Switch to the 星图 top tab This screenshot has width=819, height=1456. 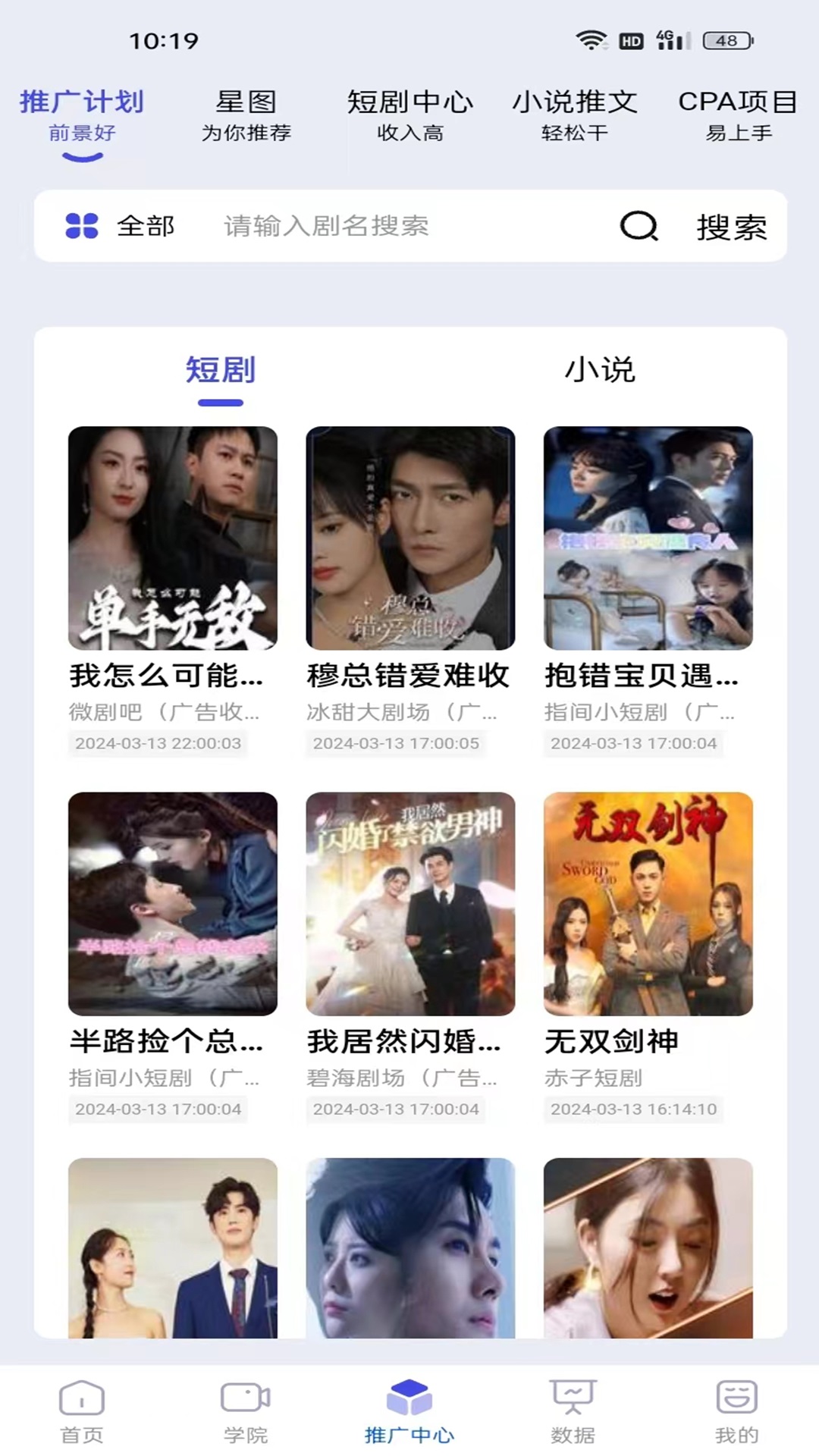(x=246, y=115)
